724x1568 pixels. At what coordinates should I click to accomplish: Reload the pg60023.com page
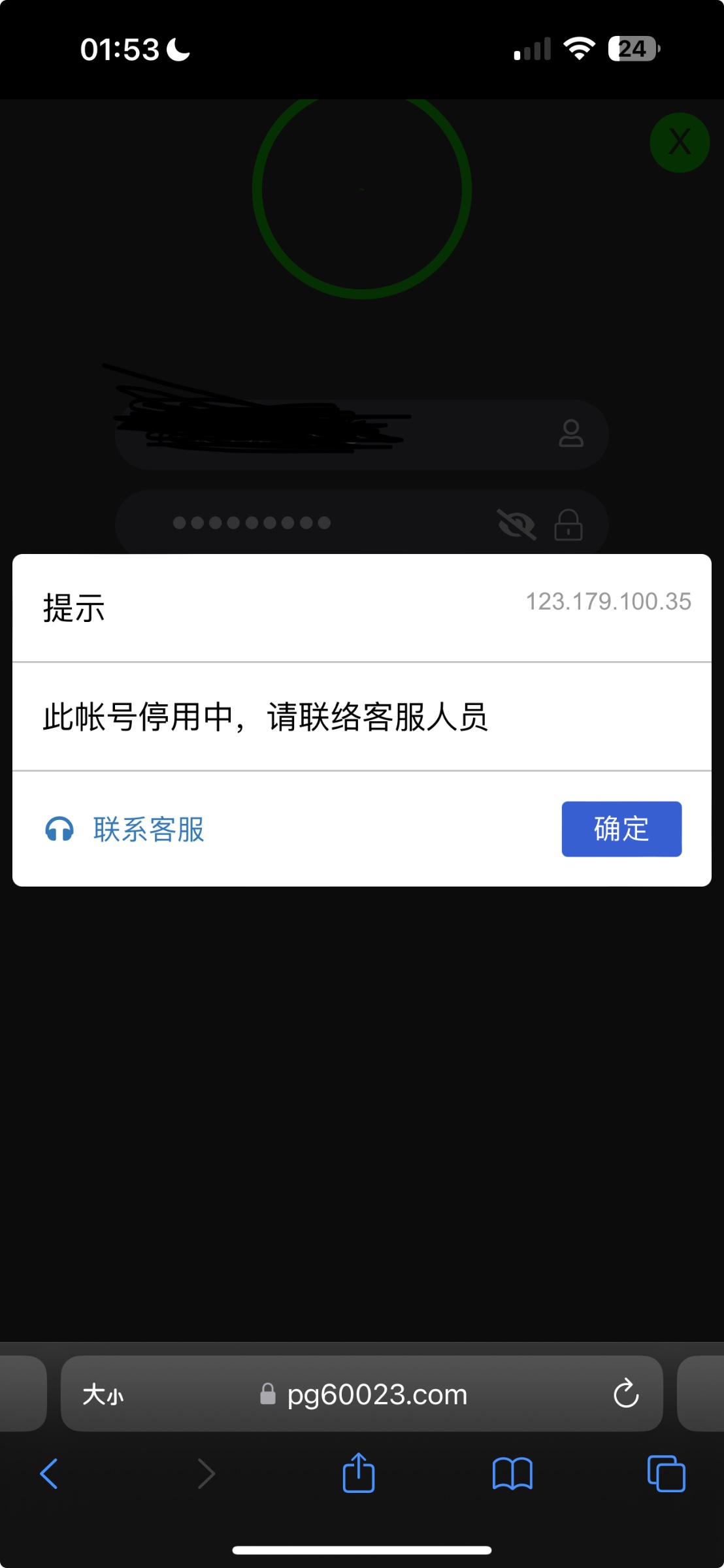625,1394
